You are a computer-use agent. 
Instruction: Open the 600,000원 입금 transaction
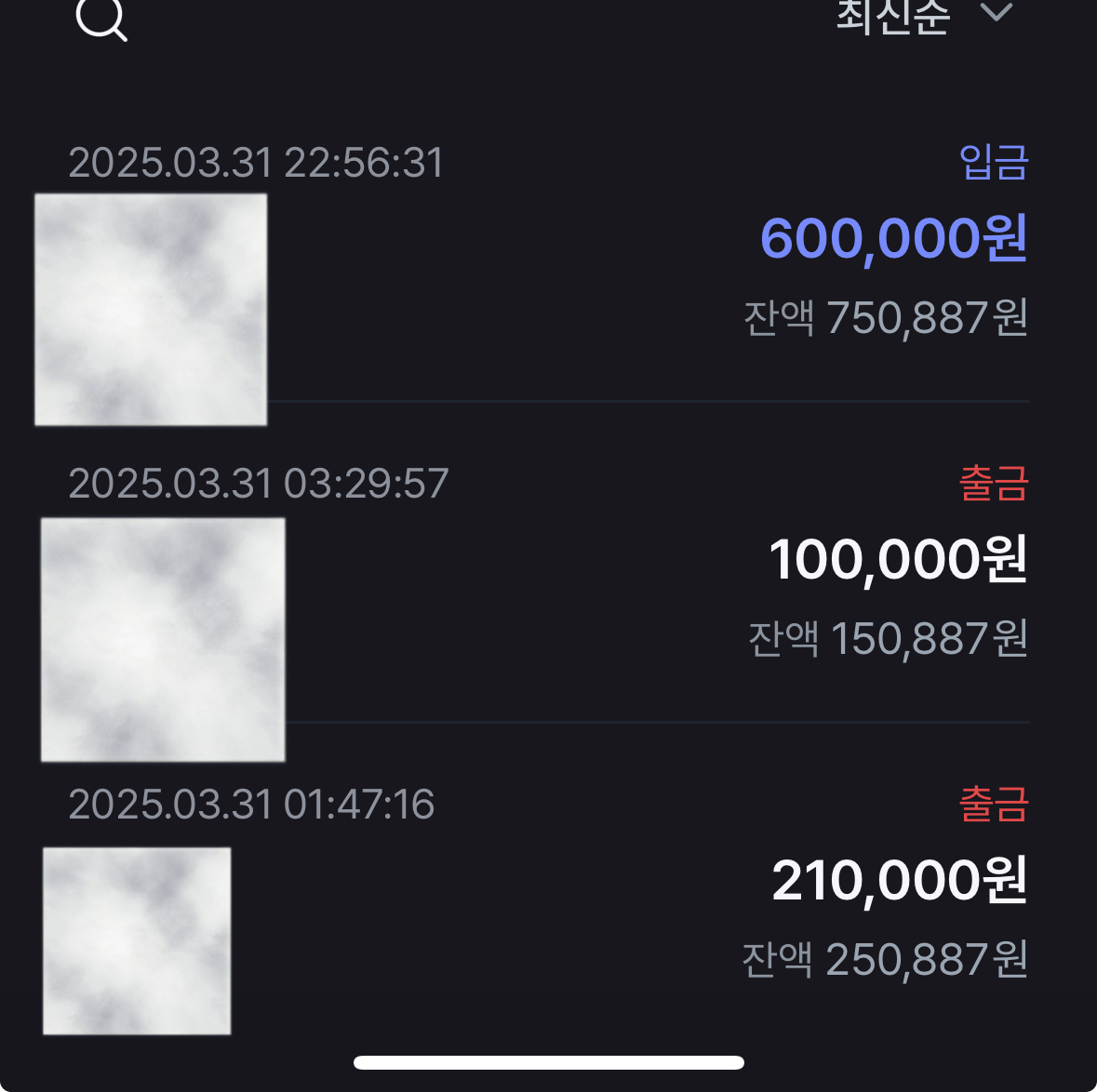893,238
